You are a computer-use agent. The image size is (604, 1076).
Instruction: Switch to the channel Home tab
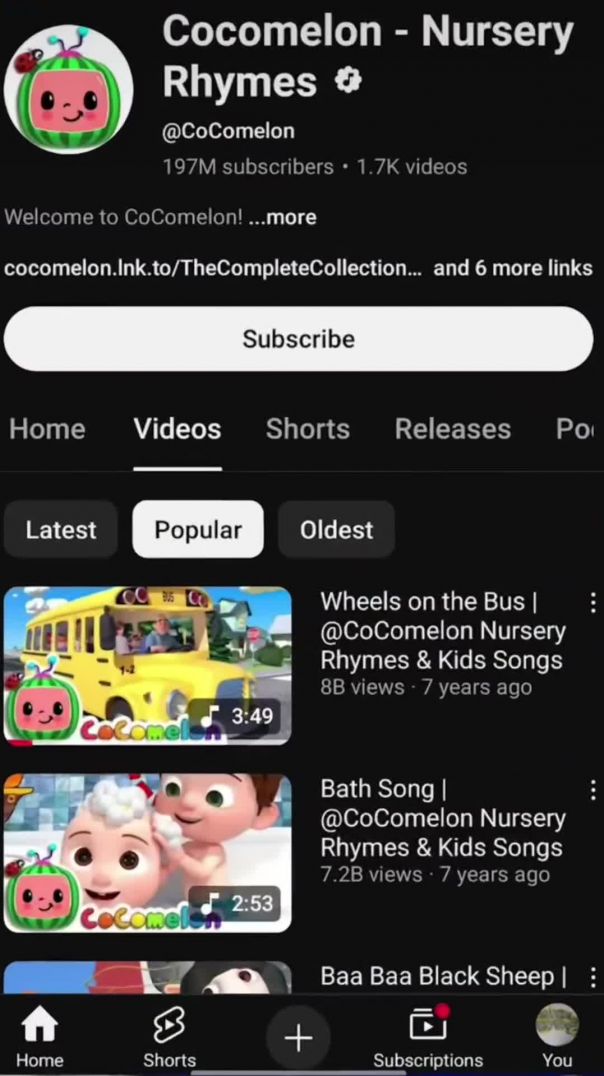pyautogui.click(x=47, y=429)
